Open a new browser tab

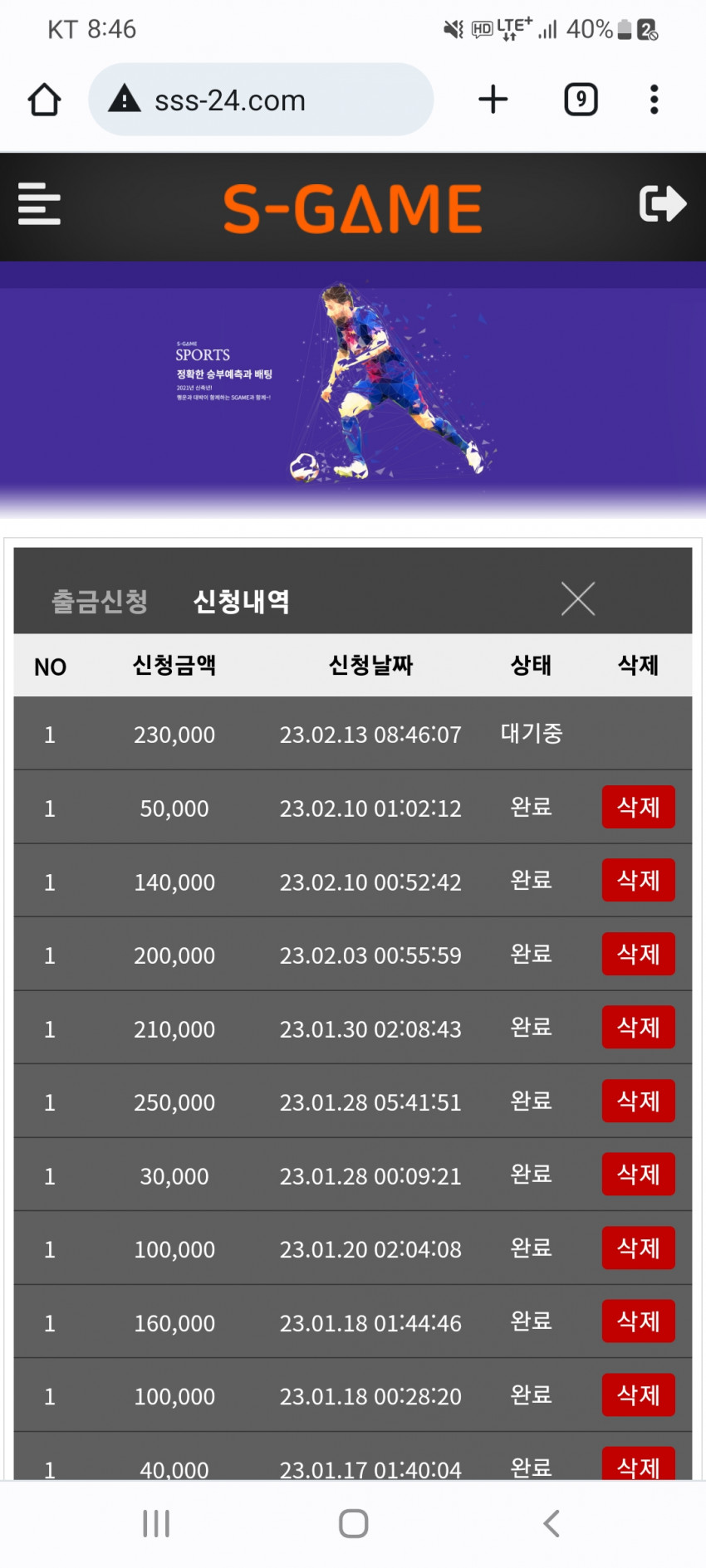(493, 100)
